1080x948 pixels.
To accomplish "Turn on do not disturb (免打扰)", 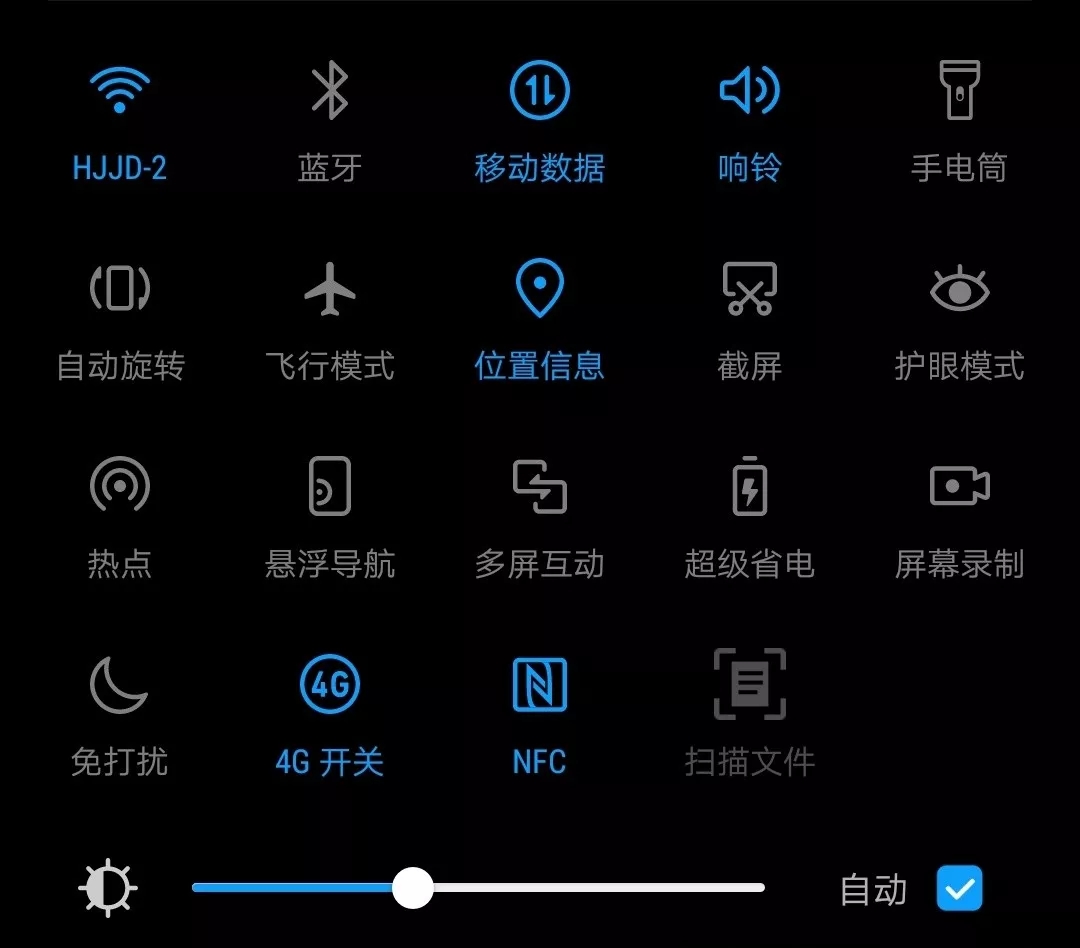I will point(120,685).
